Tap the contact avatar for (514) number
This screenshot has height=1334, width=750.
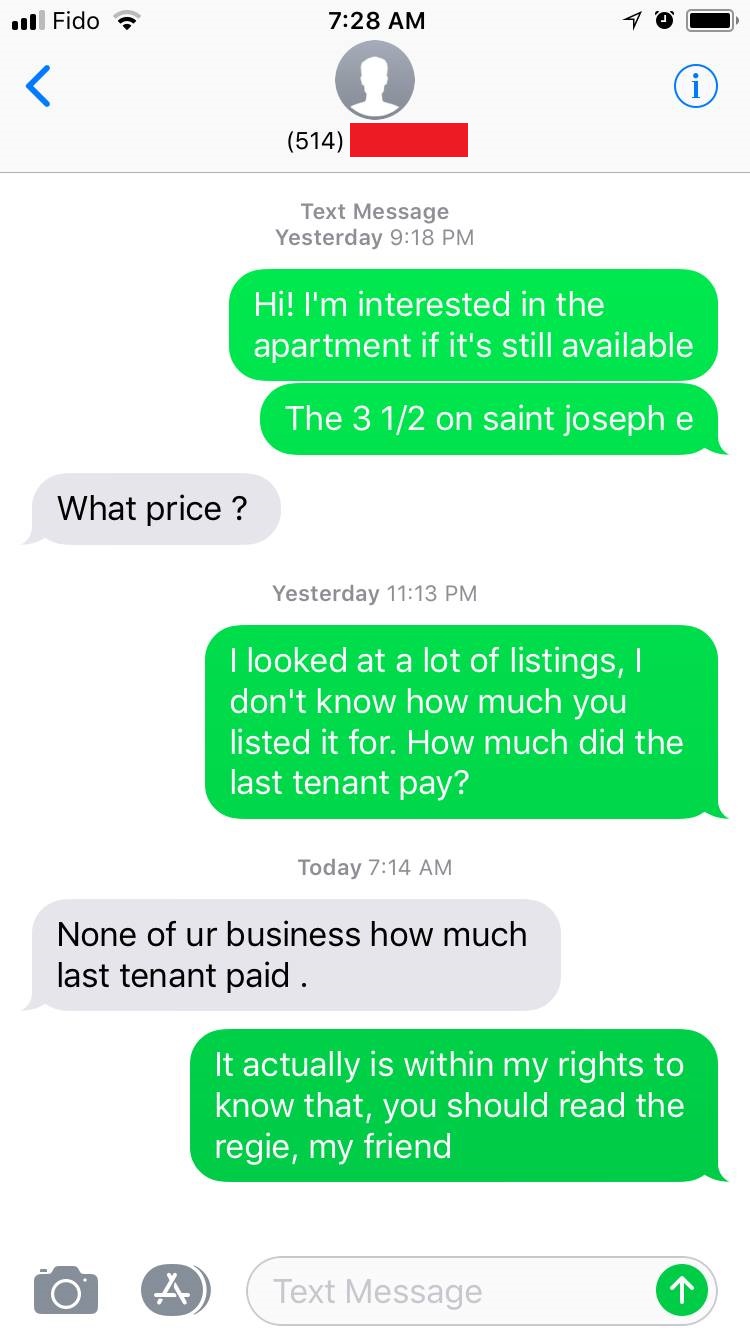click(375, 81)
